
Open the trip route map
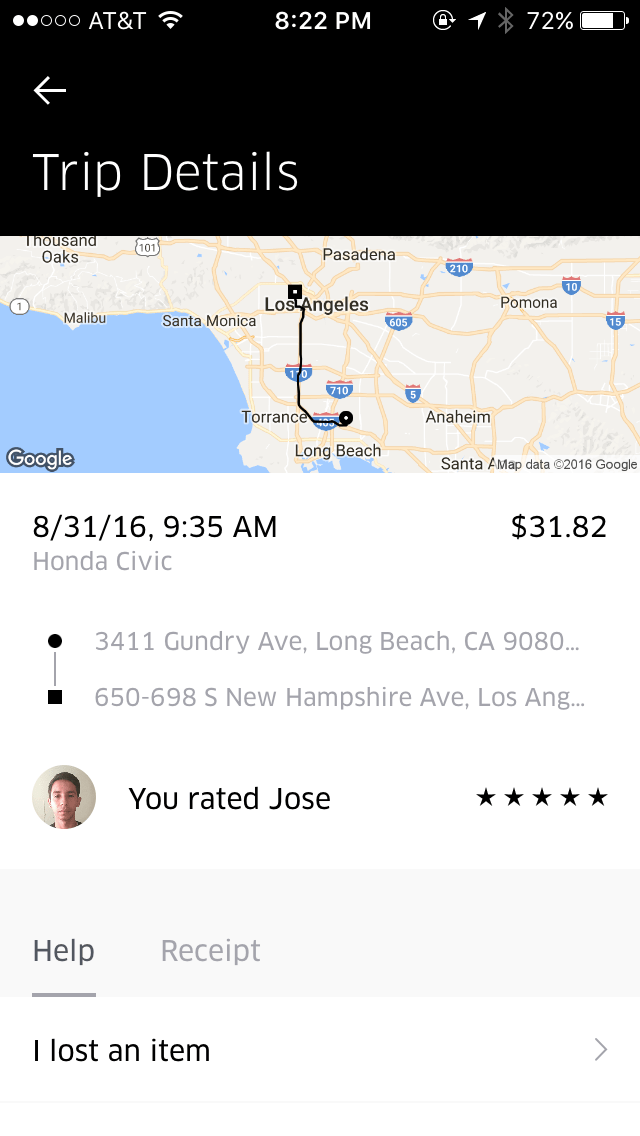click(320, 355)
